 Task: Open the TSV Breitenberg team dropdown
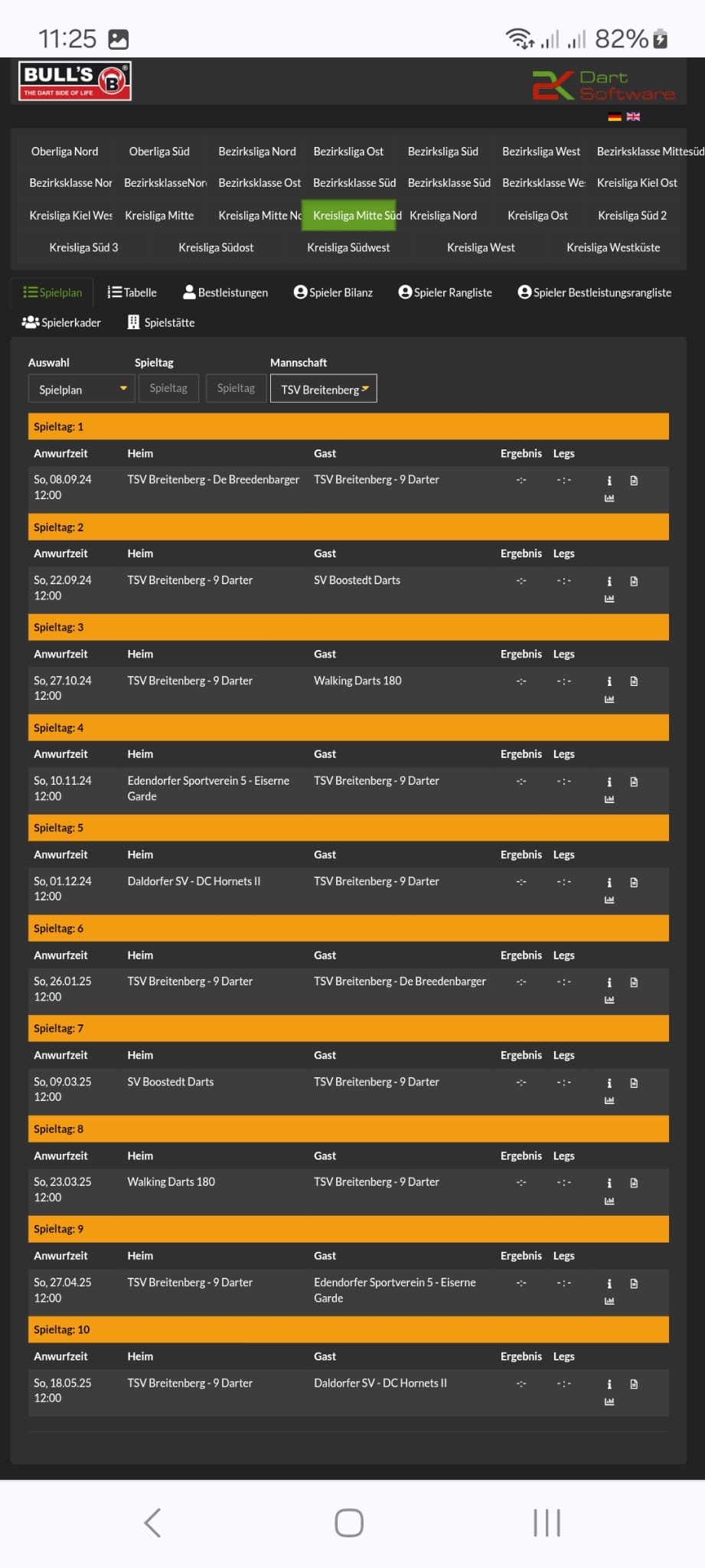coord(324,389)
